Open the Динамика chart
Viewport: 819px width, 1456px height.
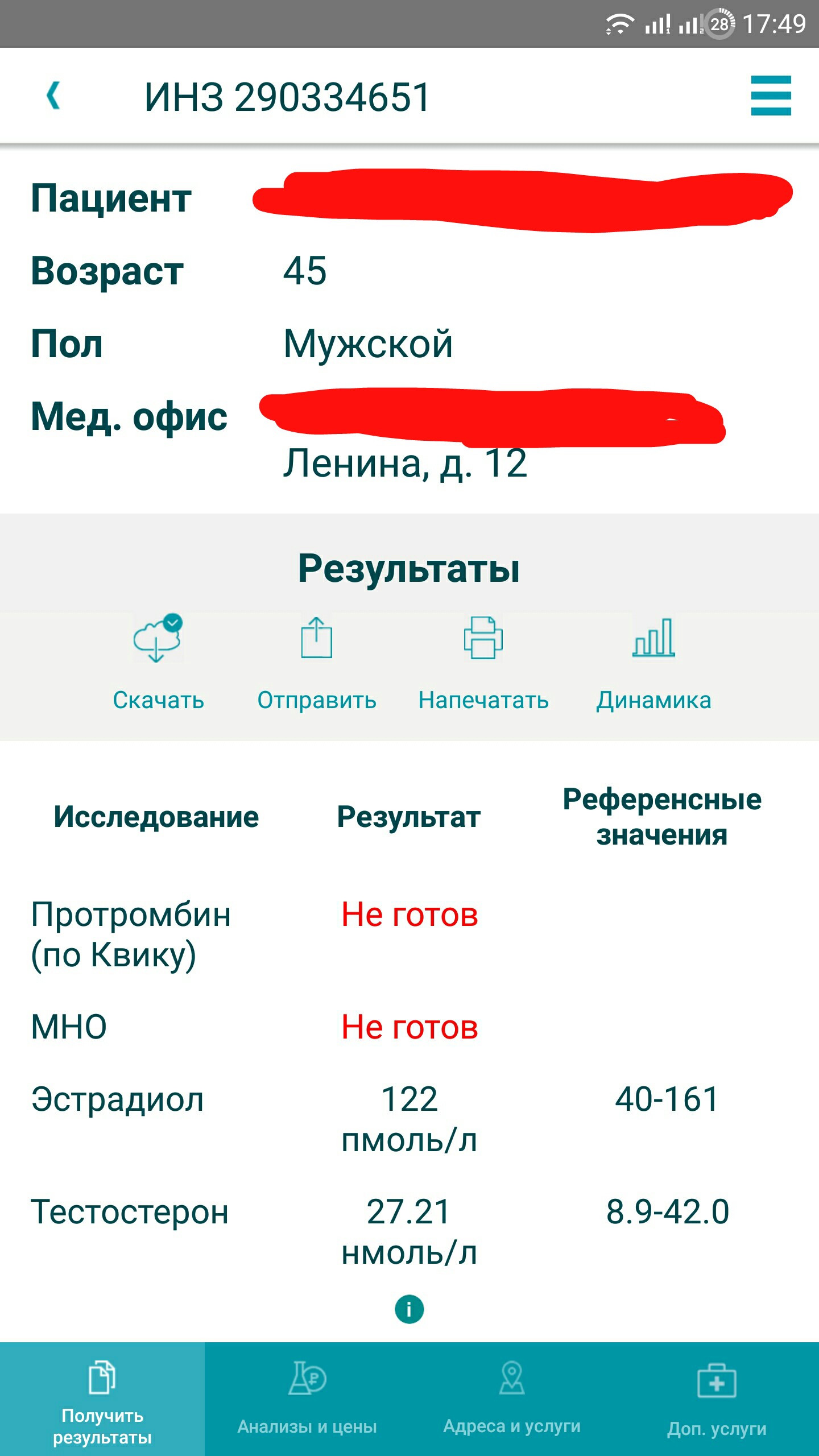pyautogui.click(x=654, y=663)
